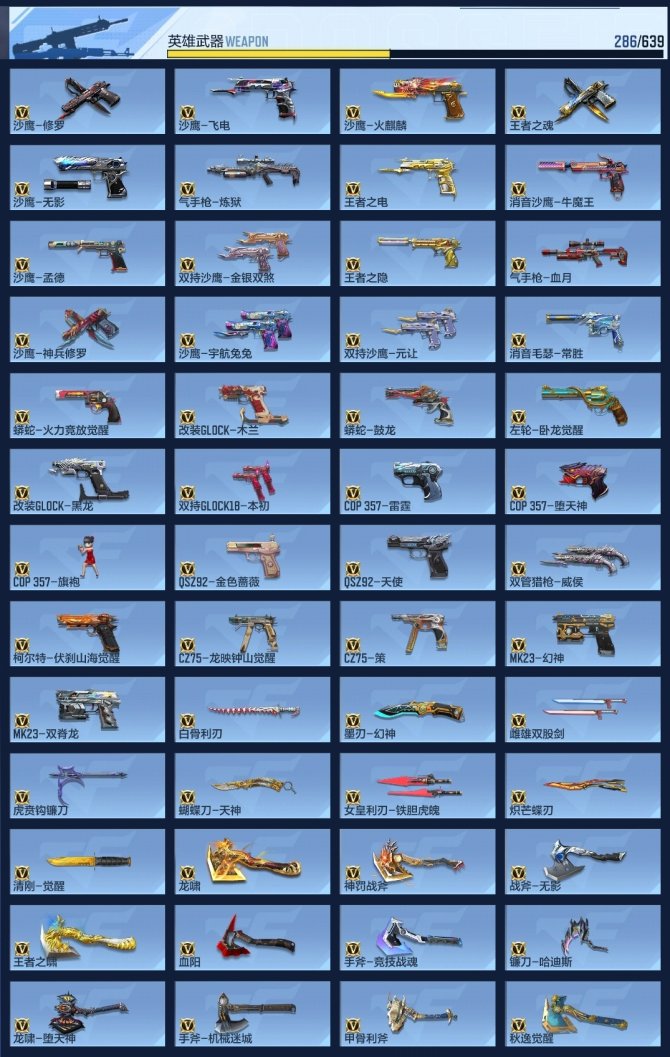
Task: Tap the 双管猎枪-威侯 tile
Action: (582, 556)
